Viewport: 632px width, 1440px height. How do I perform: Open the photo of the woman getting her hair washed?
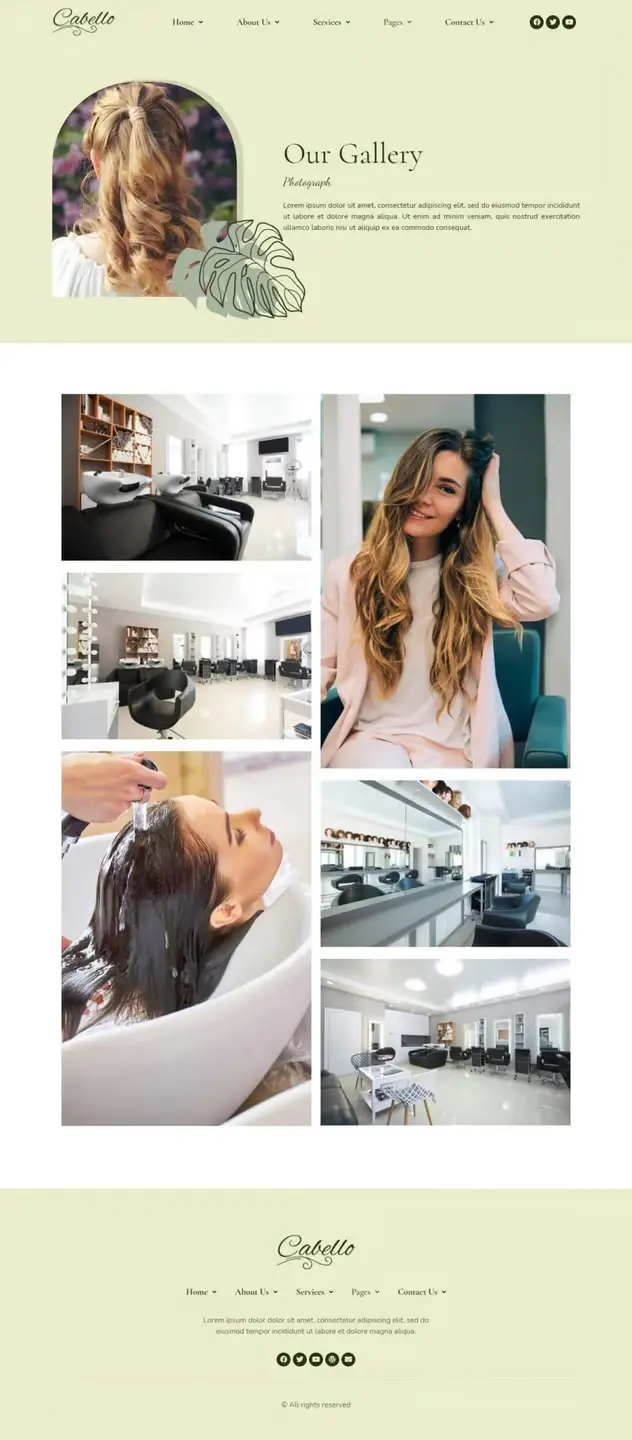point(186,938)
